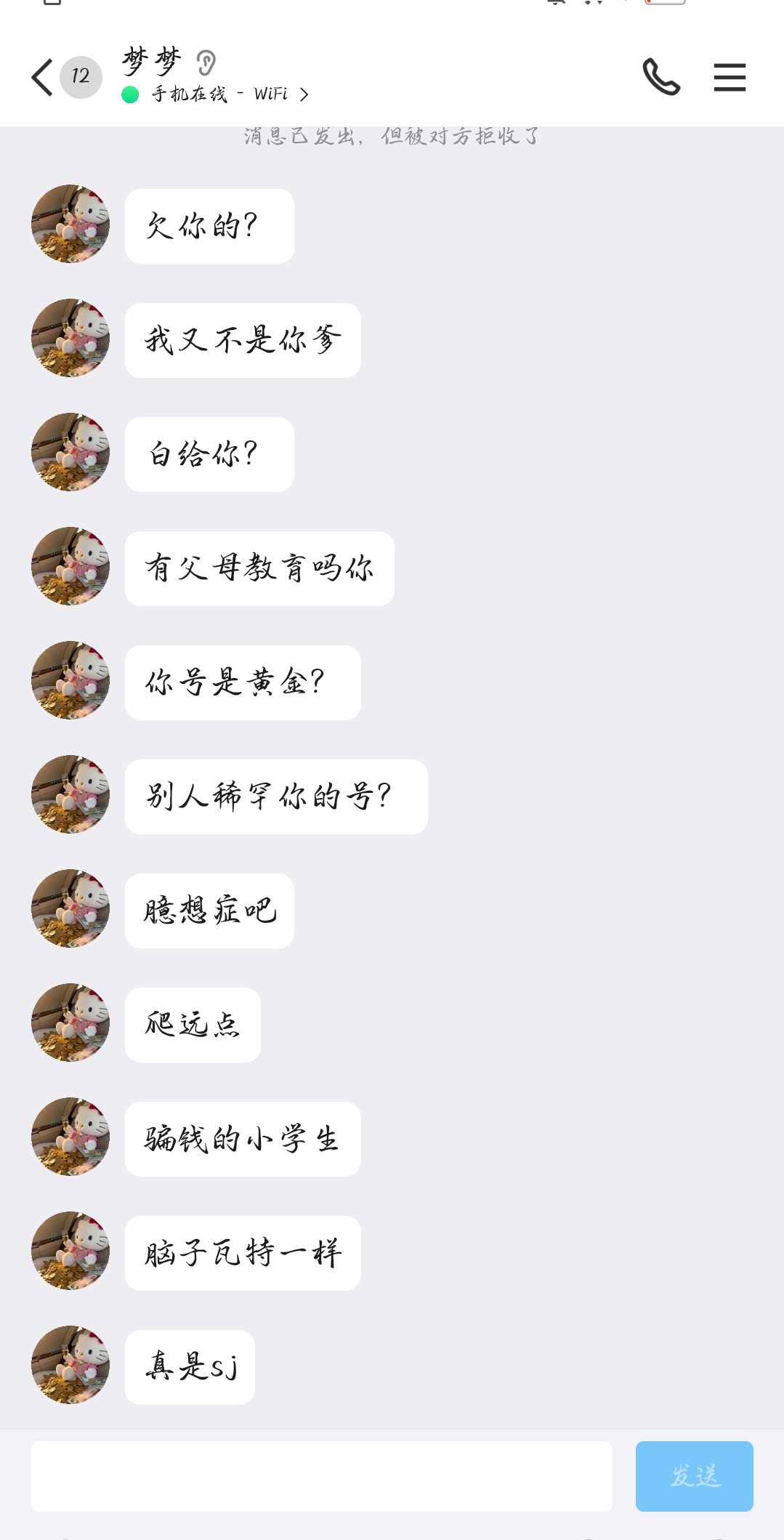The image size is (784, 1540).
Task: Go back to the message list
Action: coord(43,77)
